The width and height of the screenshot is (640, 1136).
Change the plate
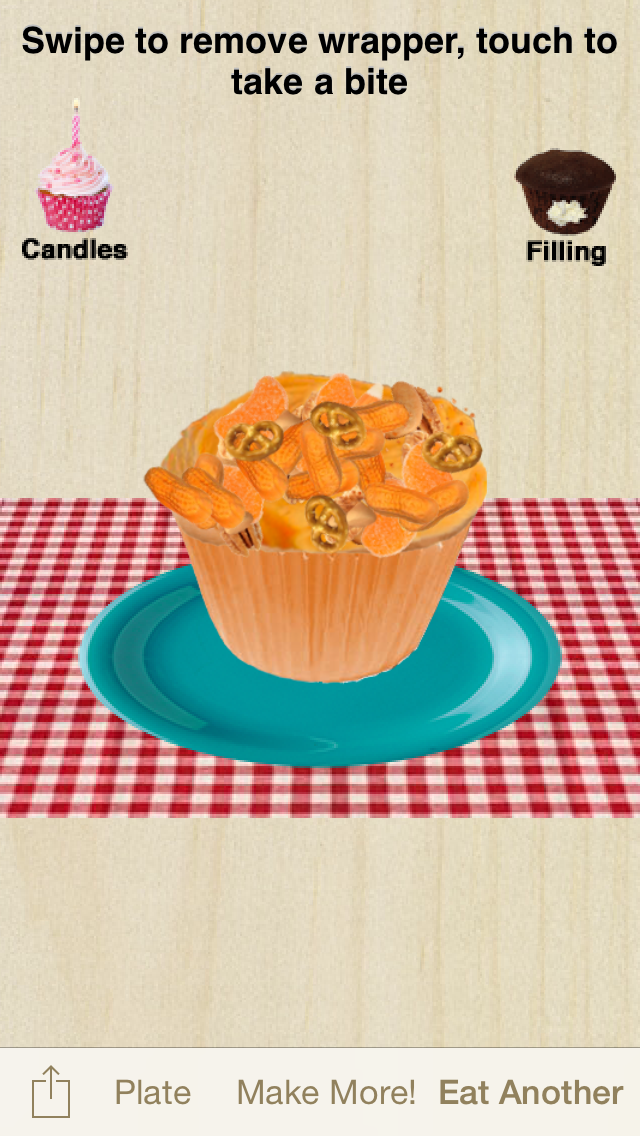153,1092
